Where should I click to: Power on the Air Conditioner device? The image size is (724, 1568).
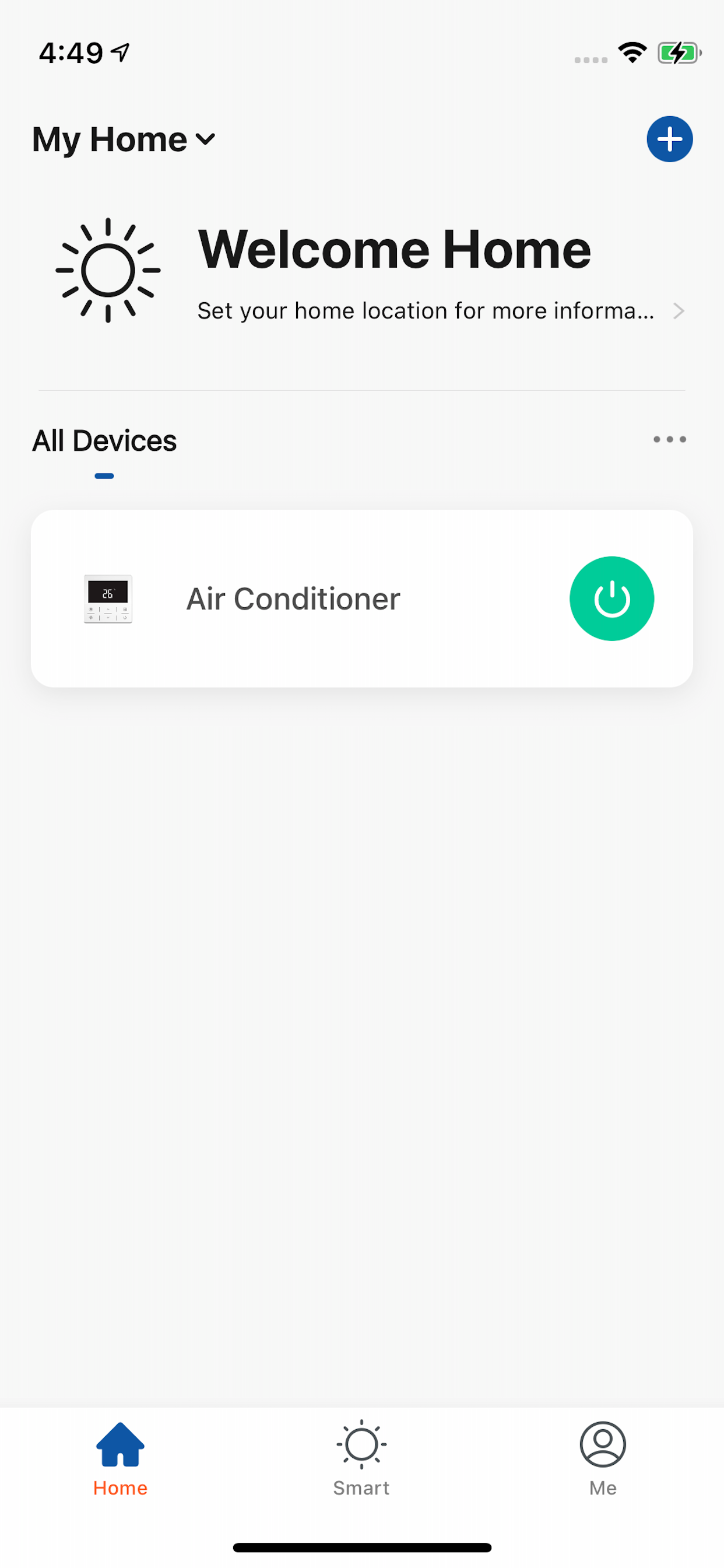tap(611, 598)
